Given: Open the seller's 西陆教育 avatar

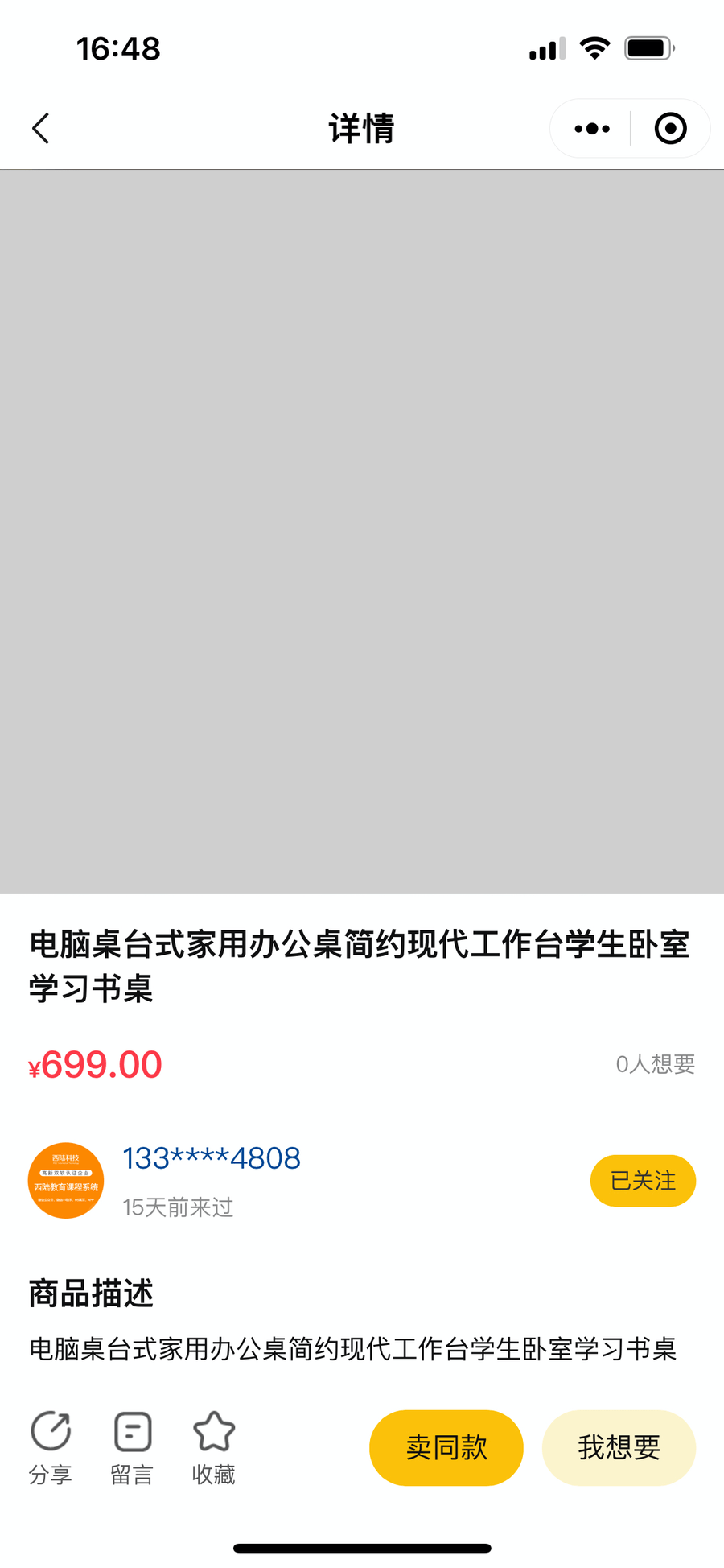Looking at the screenshot, I should click(x=65, y=1180).
